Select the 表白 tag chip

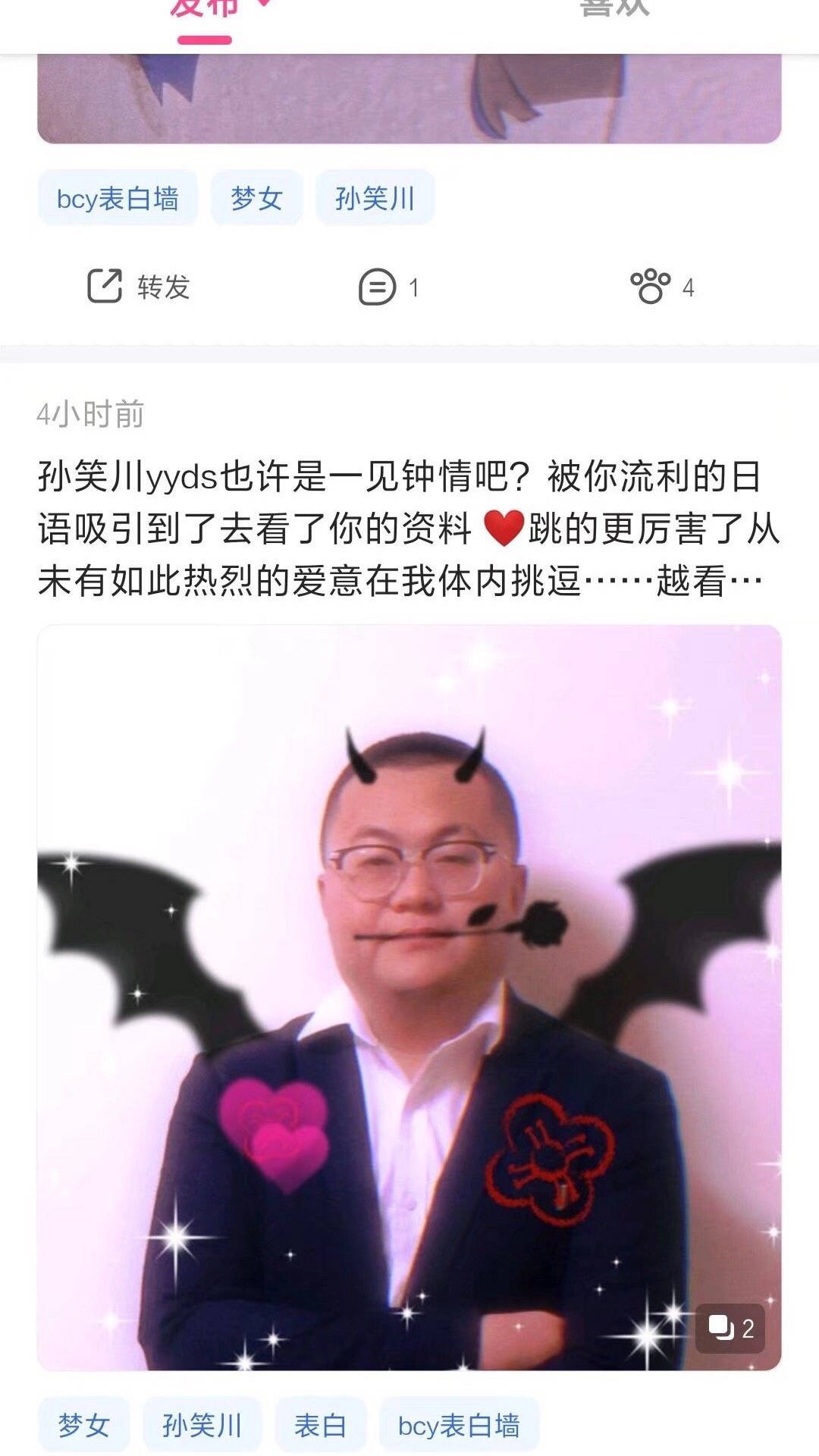pos(320,1426)
